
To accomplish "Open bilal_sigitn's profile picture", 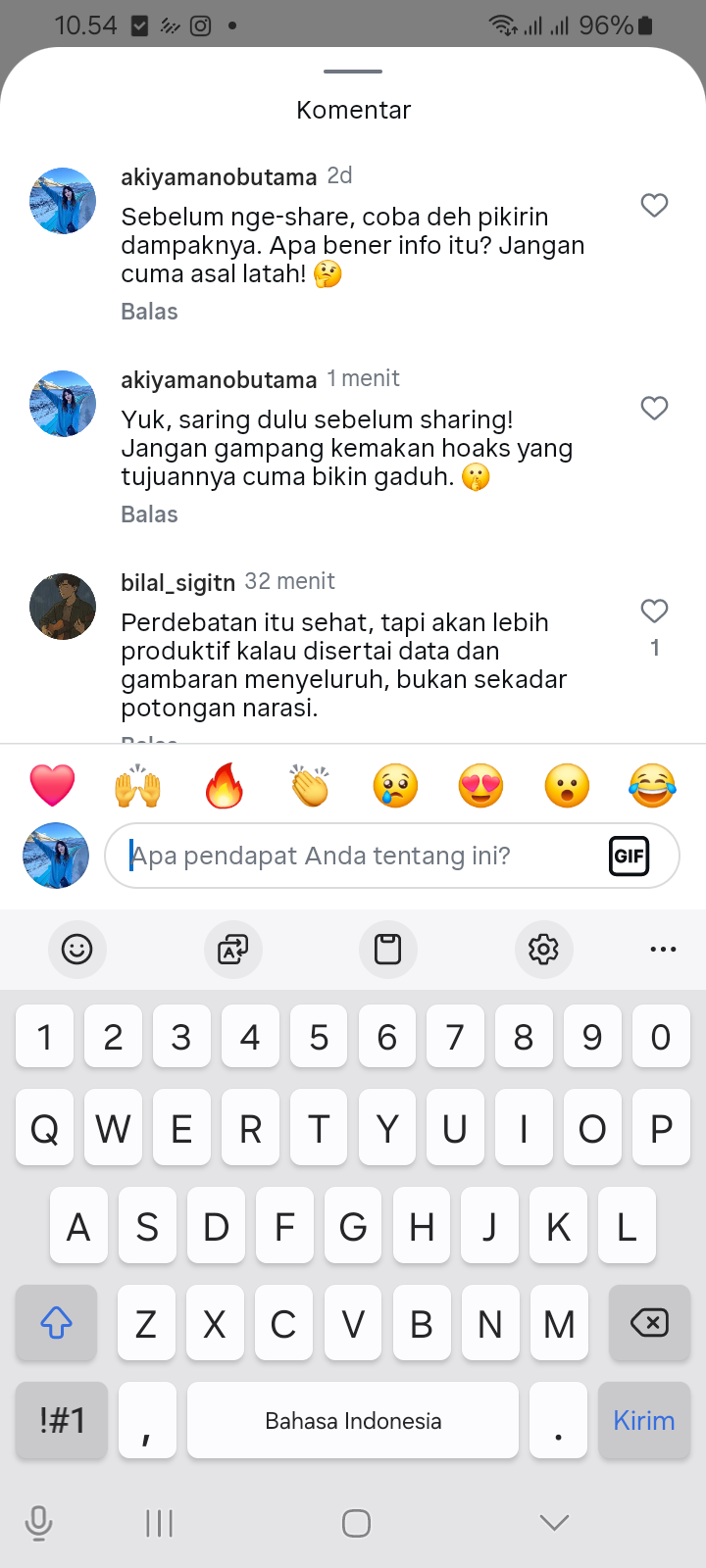I will (x=63, y=607).
